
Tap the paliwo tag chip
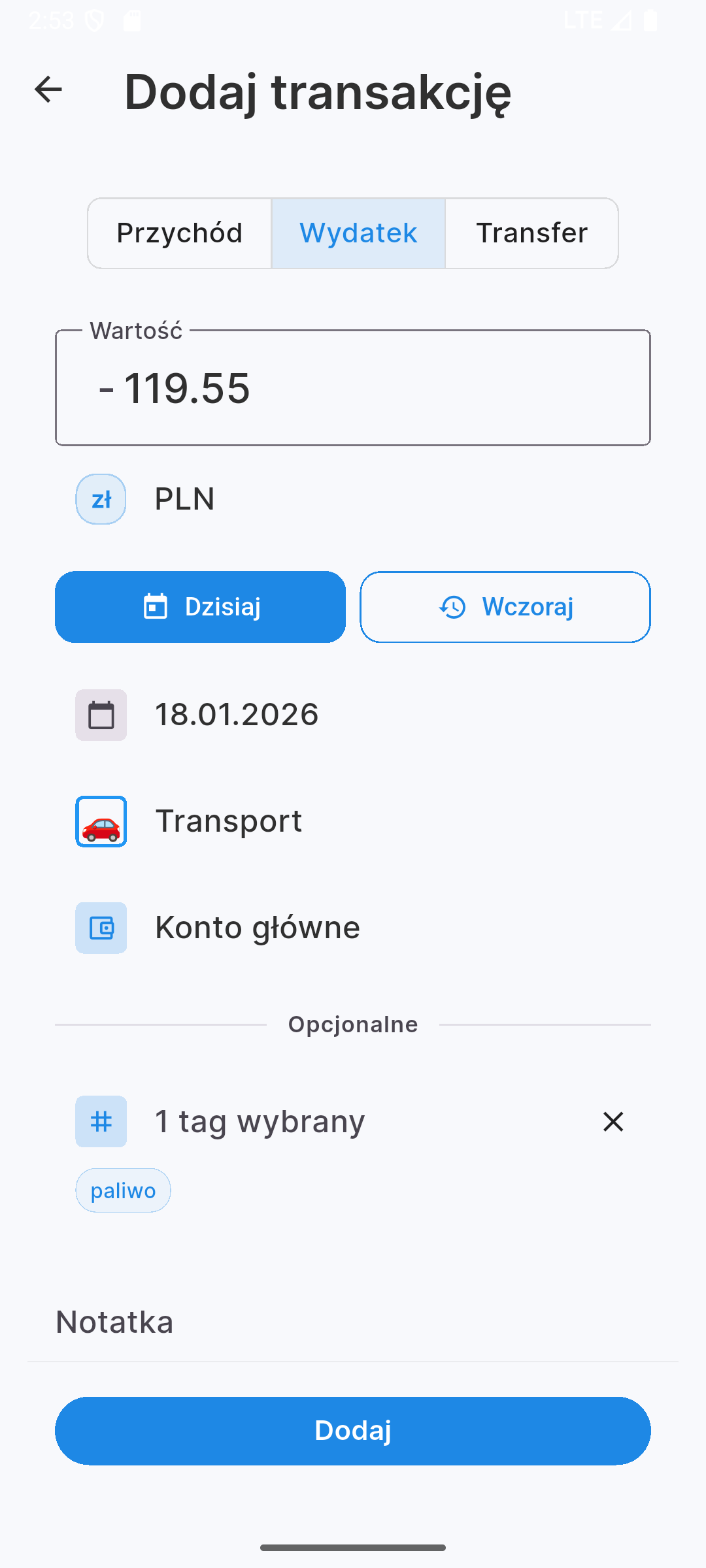[x=123, y=1190]
